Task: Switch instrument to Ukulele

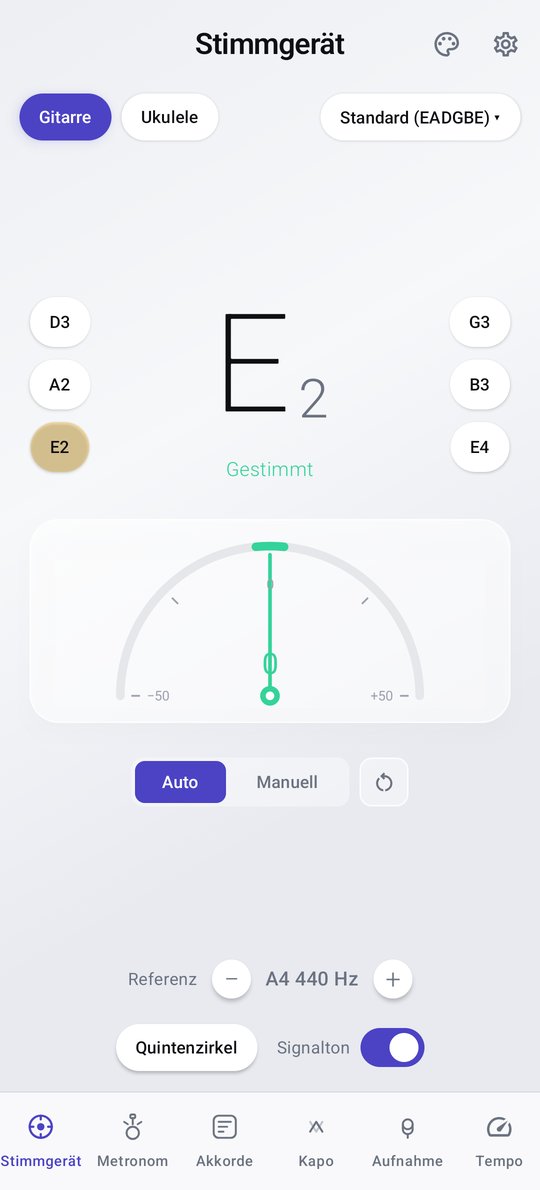Action: click(170, 117)
